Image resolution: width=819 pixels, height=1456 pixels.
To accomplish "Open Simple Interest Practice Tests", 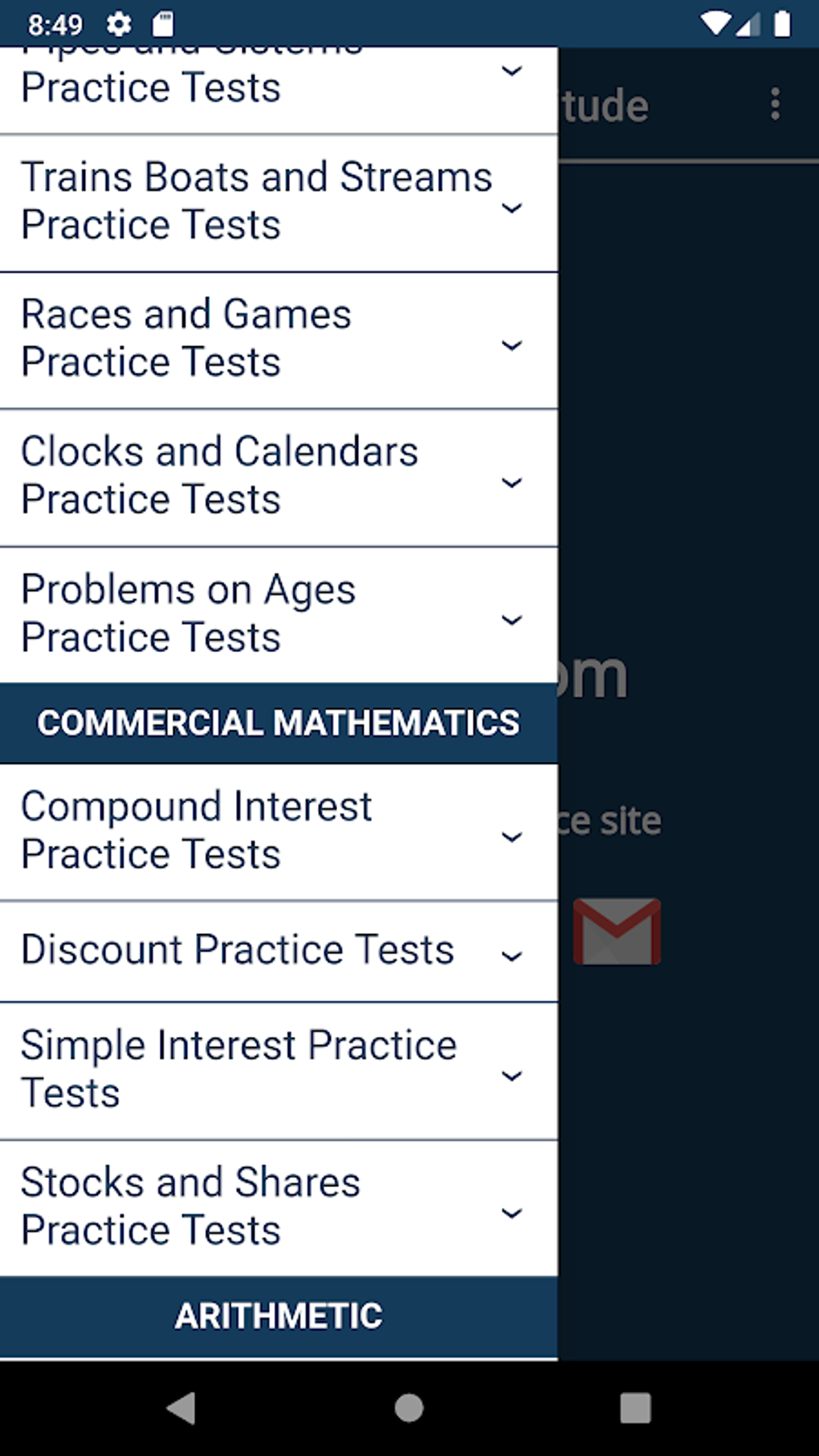I will point(279,1068).
